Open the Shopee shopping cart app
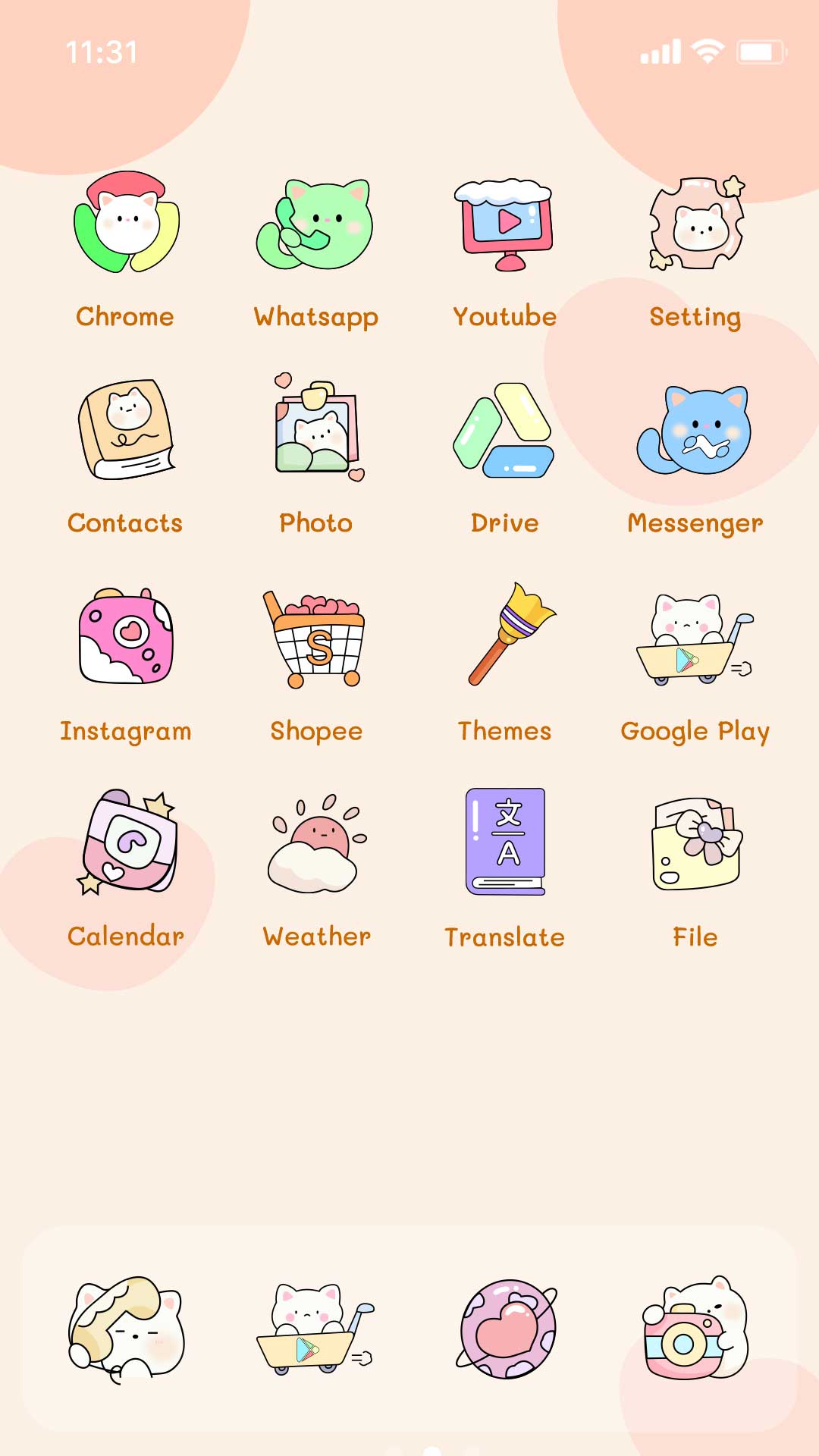 (x=315, y=637)
